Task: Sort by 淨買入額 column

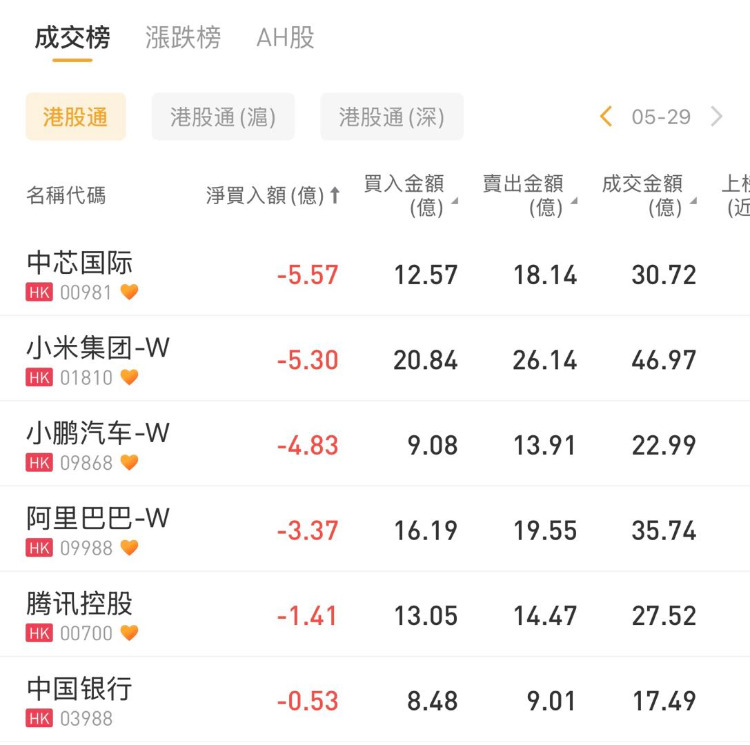Action: point(273,195)
